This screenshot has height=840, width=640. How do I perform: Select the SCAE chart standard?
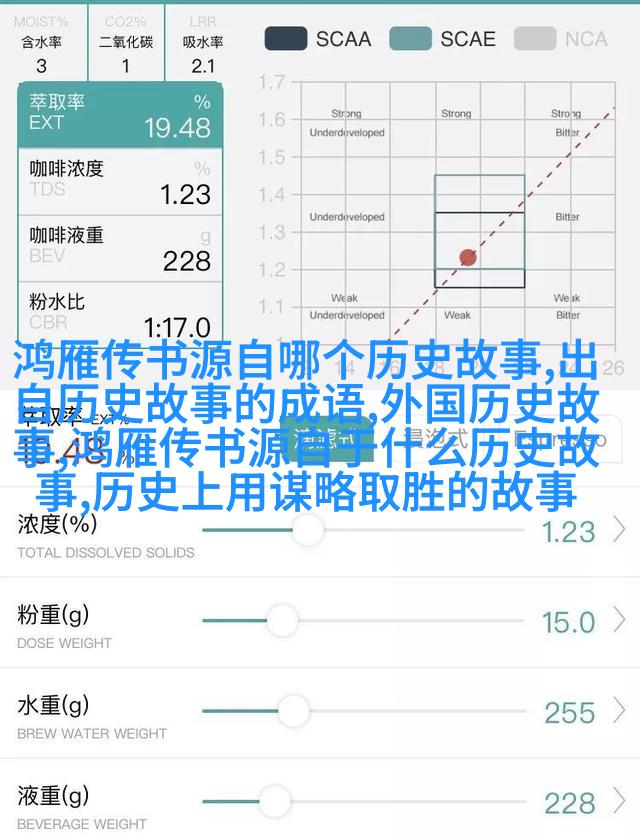[x=441, y=39]
